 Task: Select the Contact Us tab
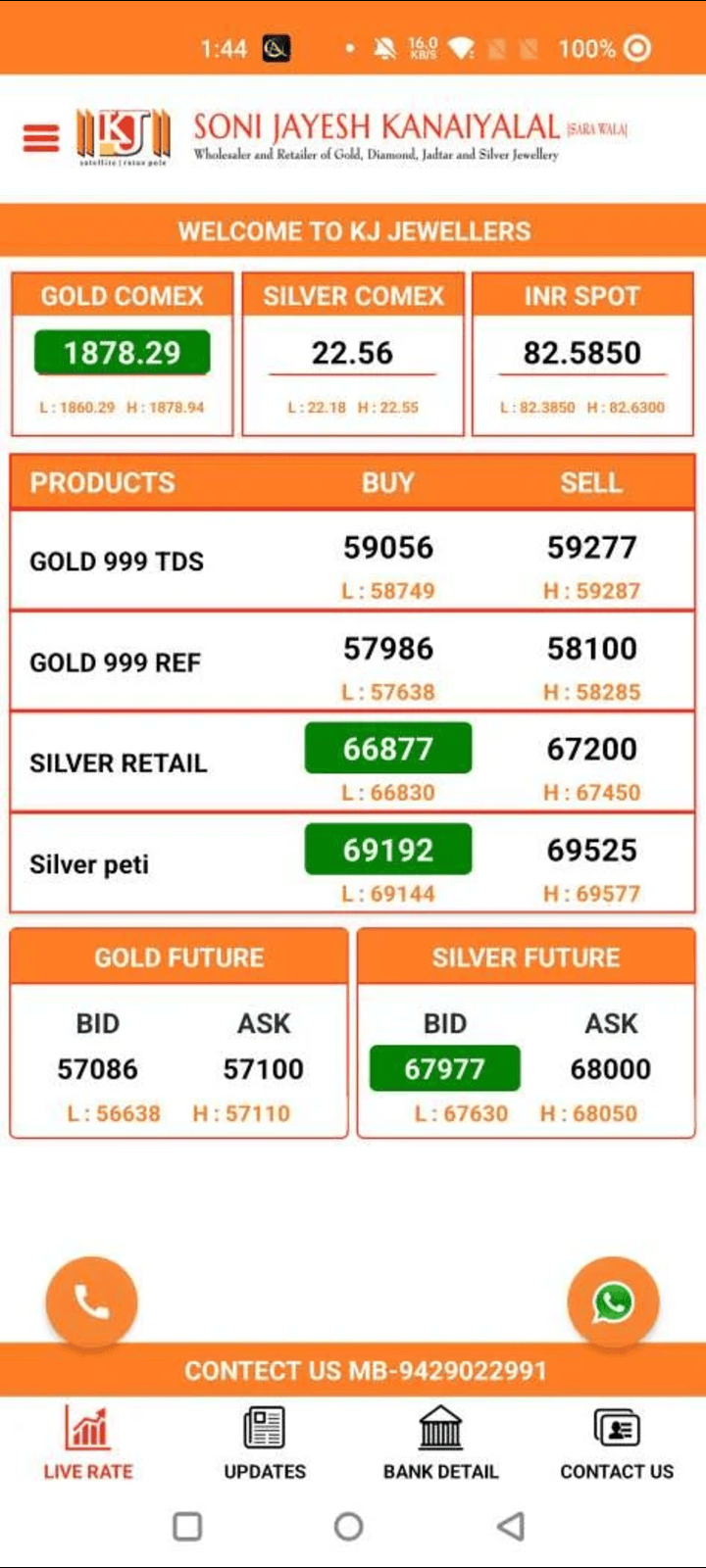[617, 1443]
